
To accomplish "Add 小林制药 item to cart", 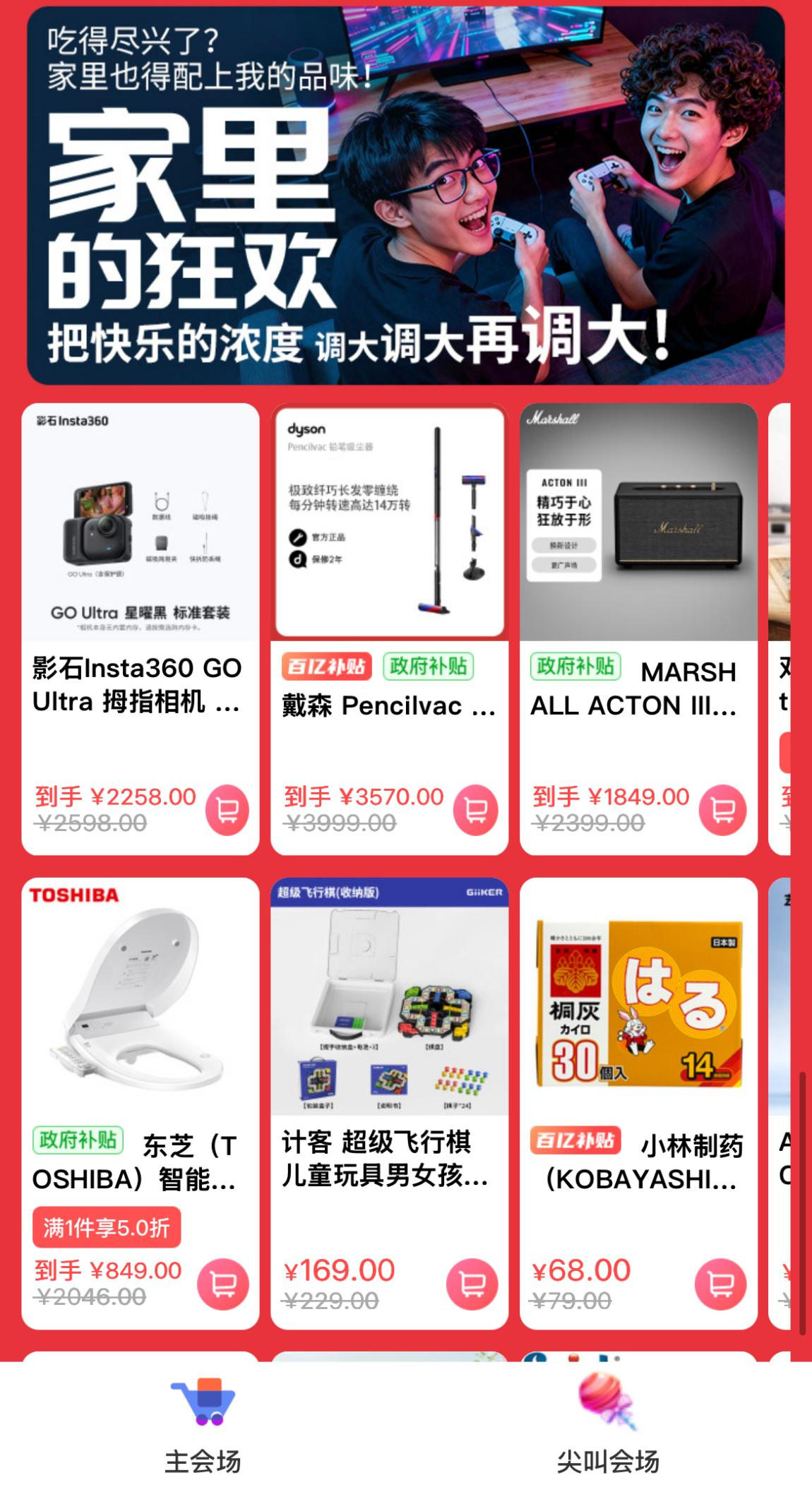I will pos(720,1284).
